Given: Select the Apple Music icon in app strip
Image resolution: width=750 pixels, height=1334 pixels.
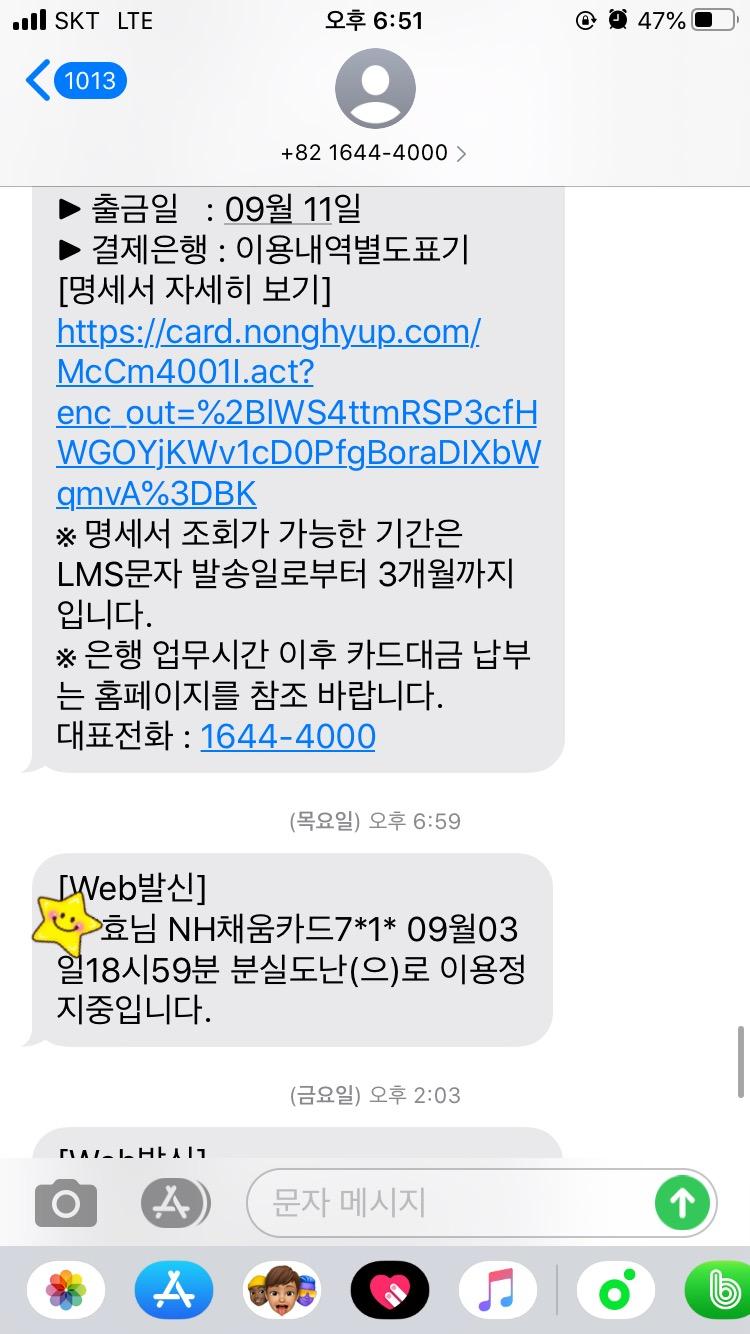Looking at the screenshot, I should pos(498,1290).
